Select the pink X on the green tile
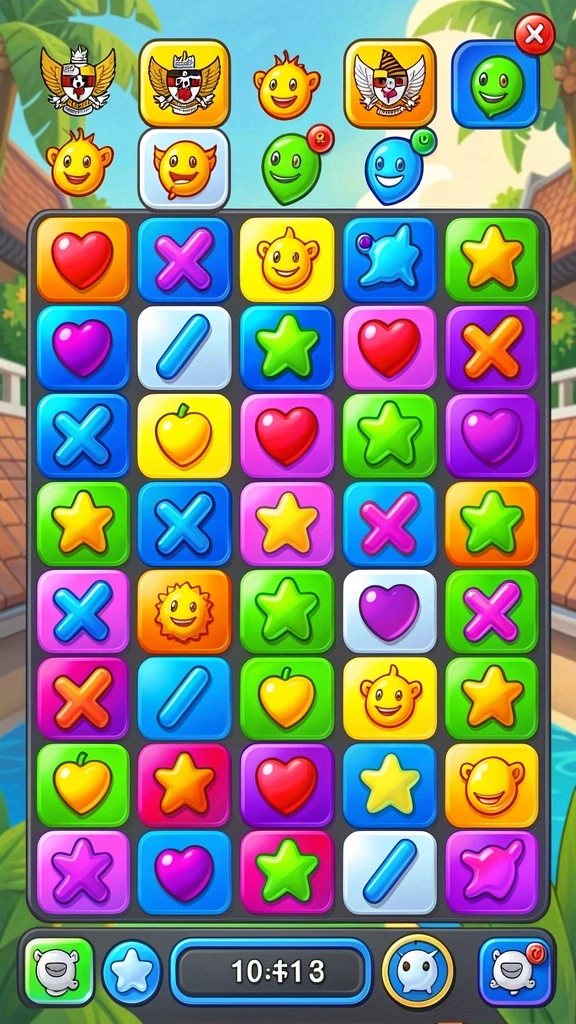This screenshot has height=1024, width=576. pos(492,612)
